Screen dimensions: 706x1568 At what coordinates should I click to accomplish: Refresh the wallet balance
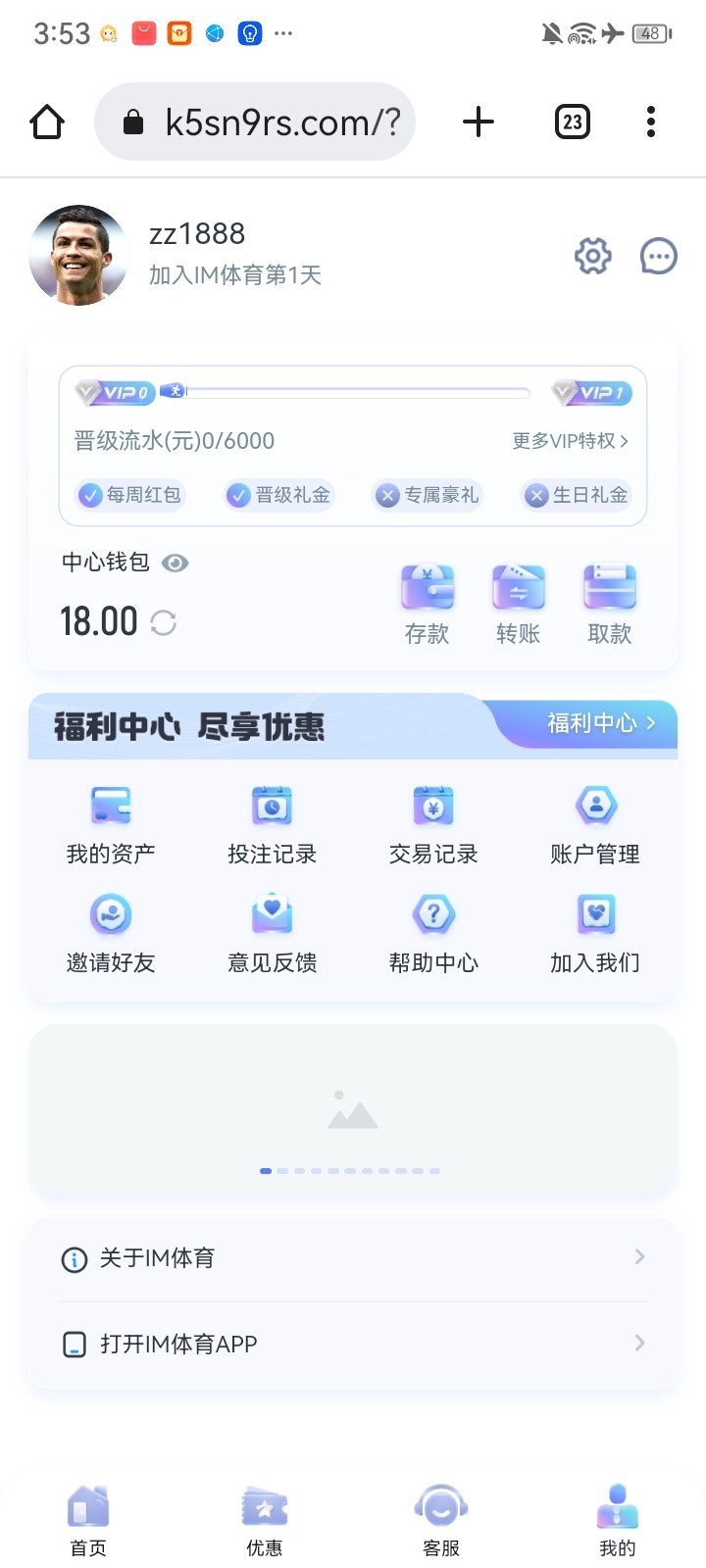coord(164,622)
